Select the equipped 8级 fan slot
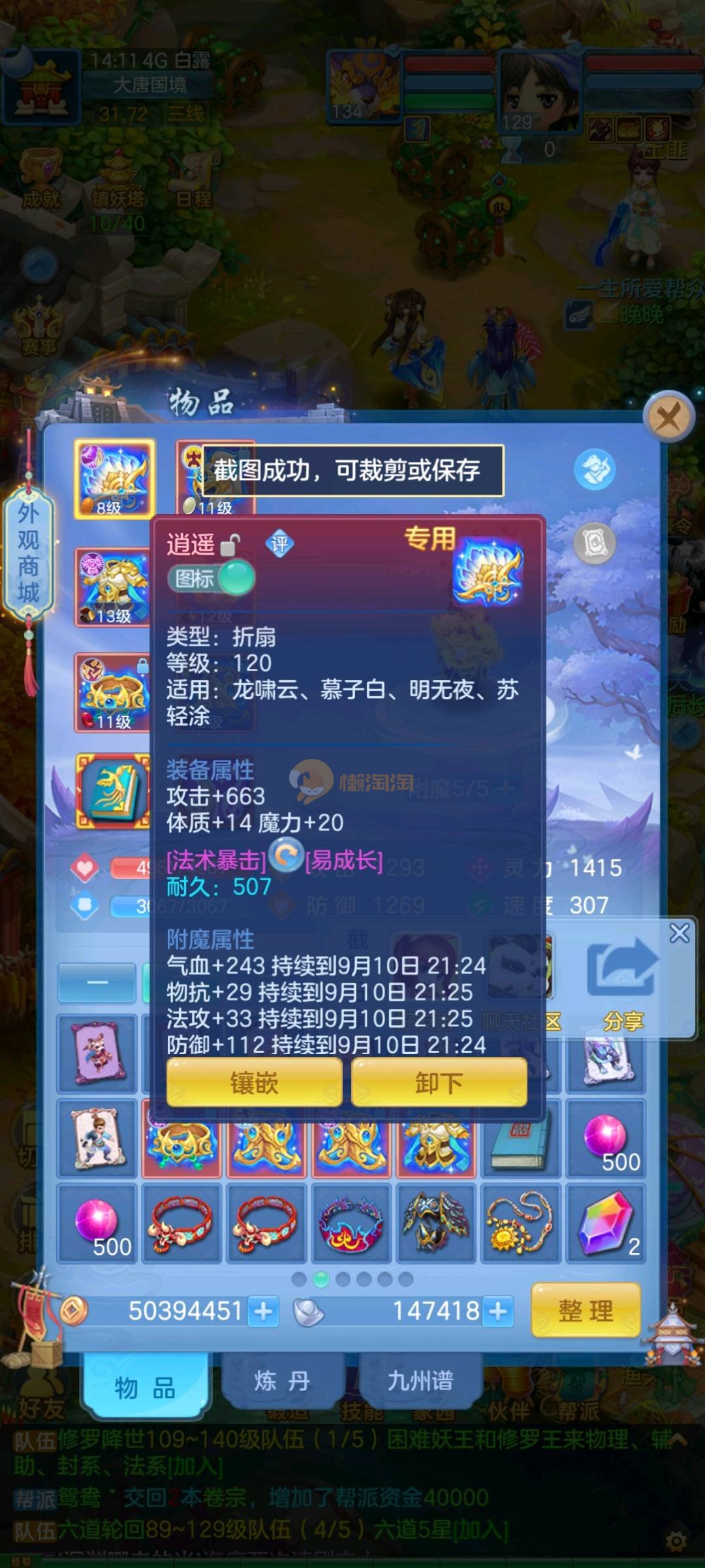Viewport: 705px width, 1568px height. click(115, 479)
